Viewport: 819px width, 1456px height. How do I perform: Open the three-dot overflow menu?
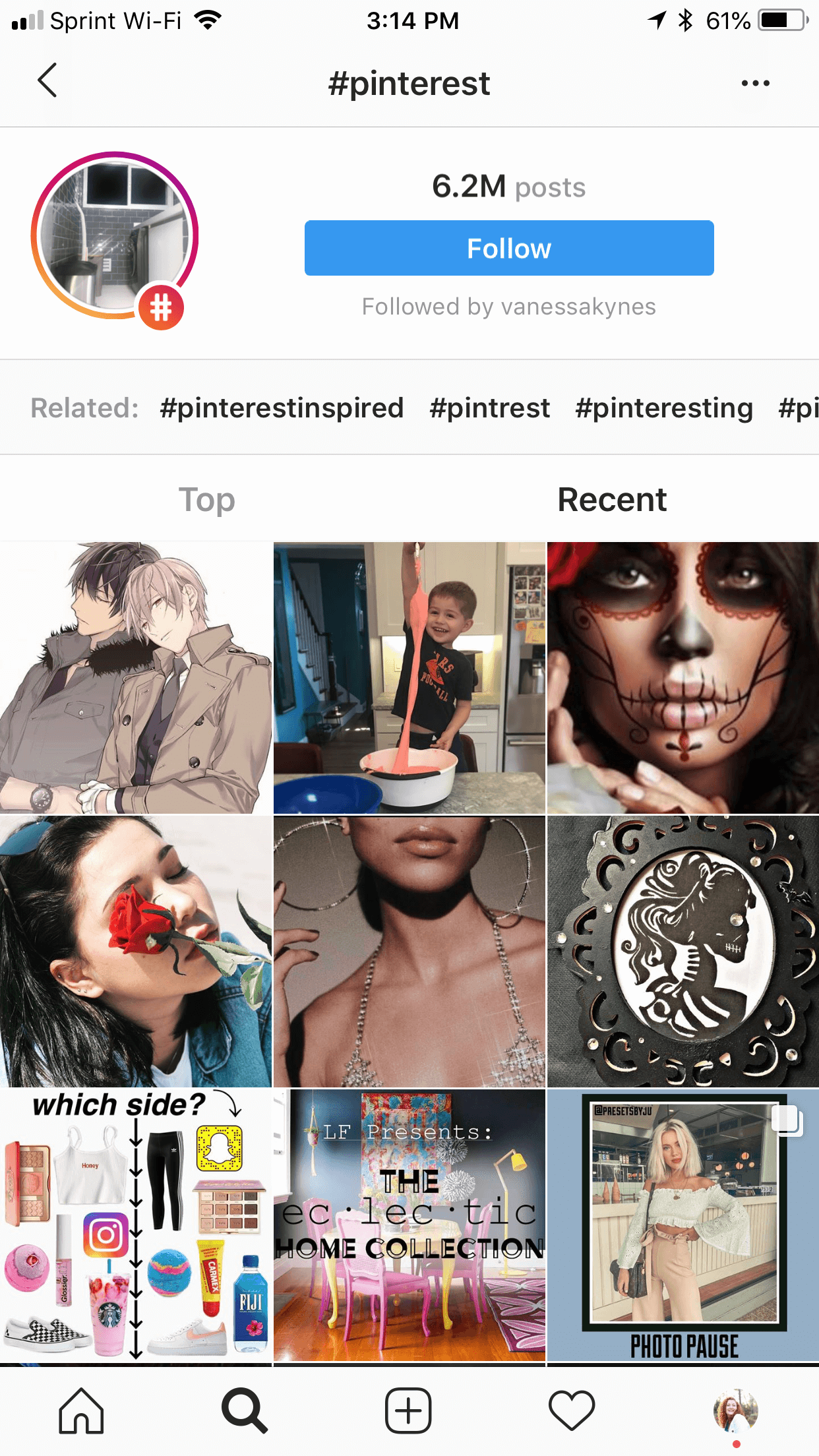point(755,83)
